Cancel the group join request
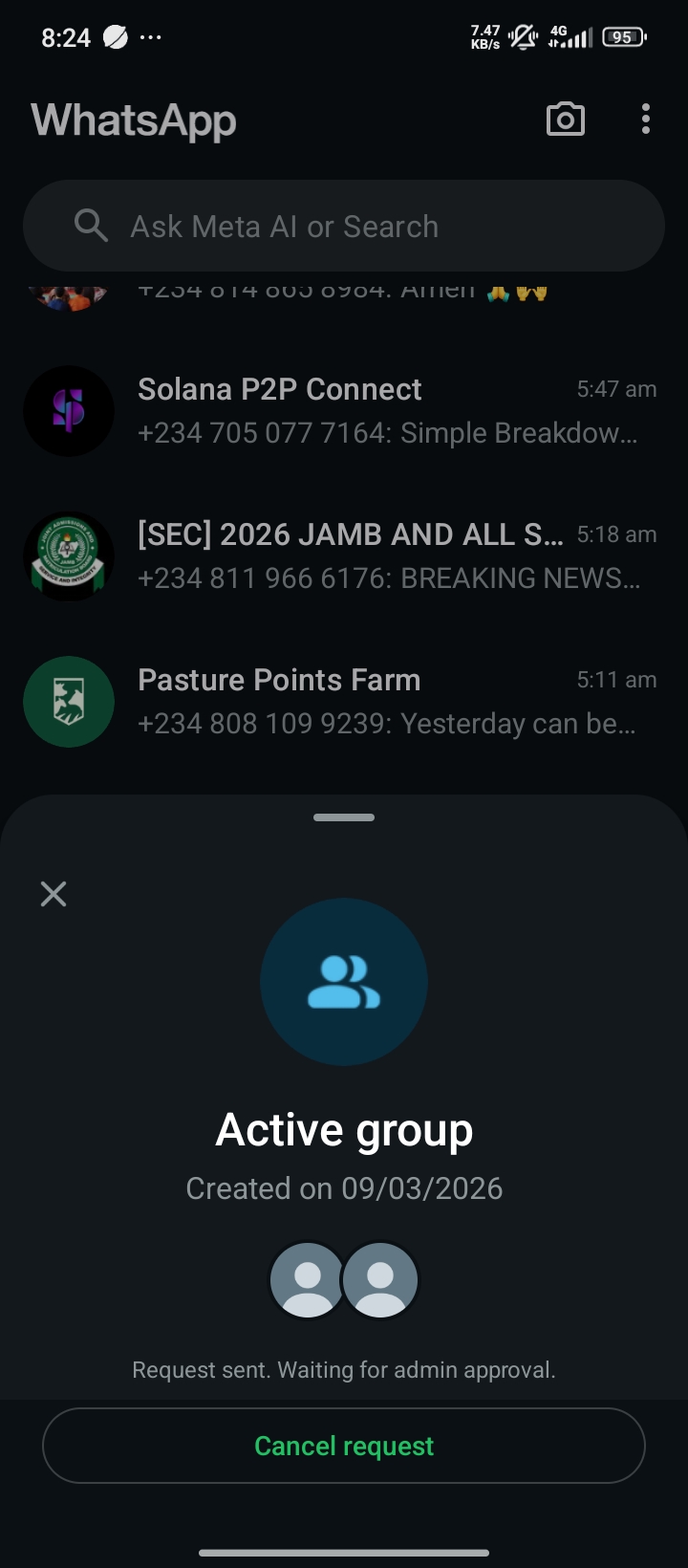Screen dimensions: 688x1568 coord(344,1446)
